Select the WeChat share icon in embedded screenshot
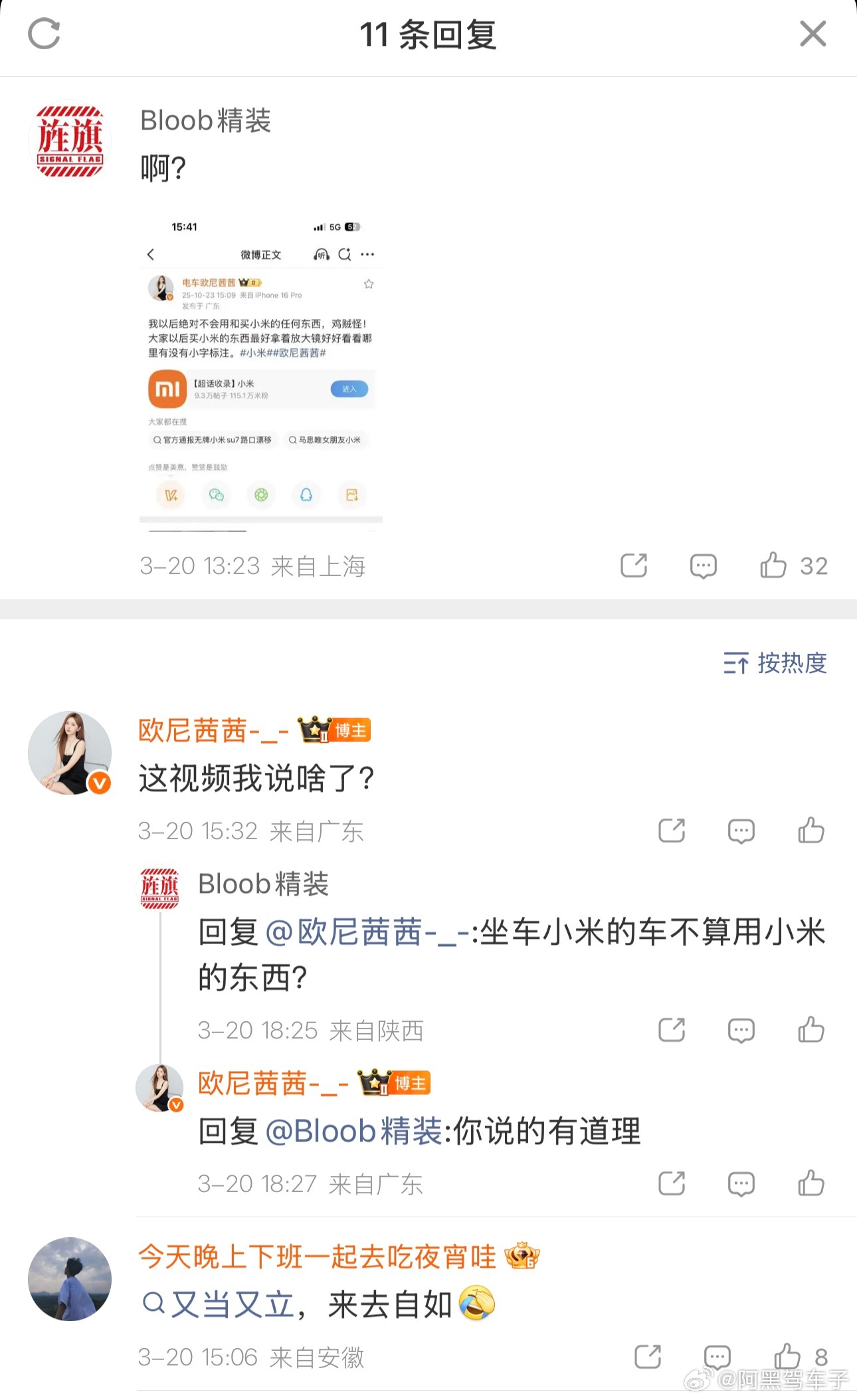This screenshot has width=857, height=1400. pos(216,495)
